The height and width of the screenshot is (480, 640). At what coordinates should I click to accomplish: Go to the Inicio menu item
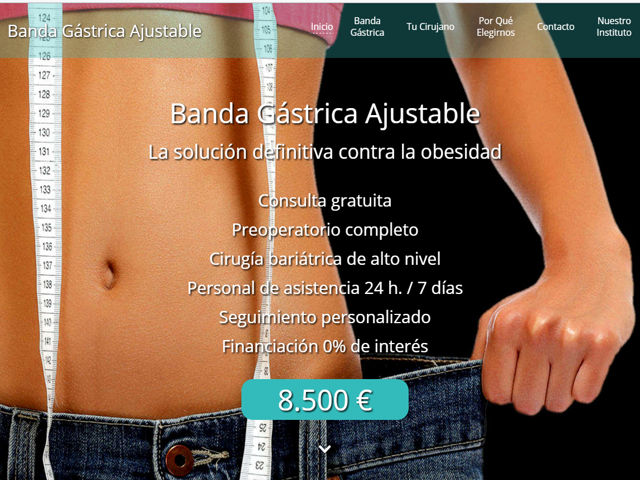[x=322, y=27]
